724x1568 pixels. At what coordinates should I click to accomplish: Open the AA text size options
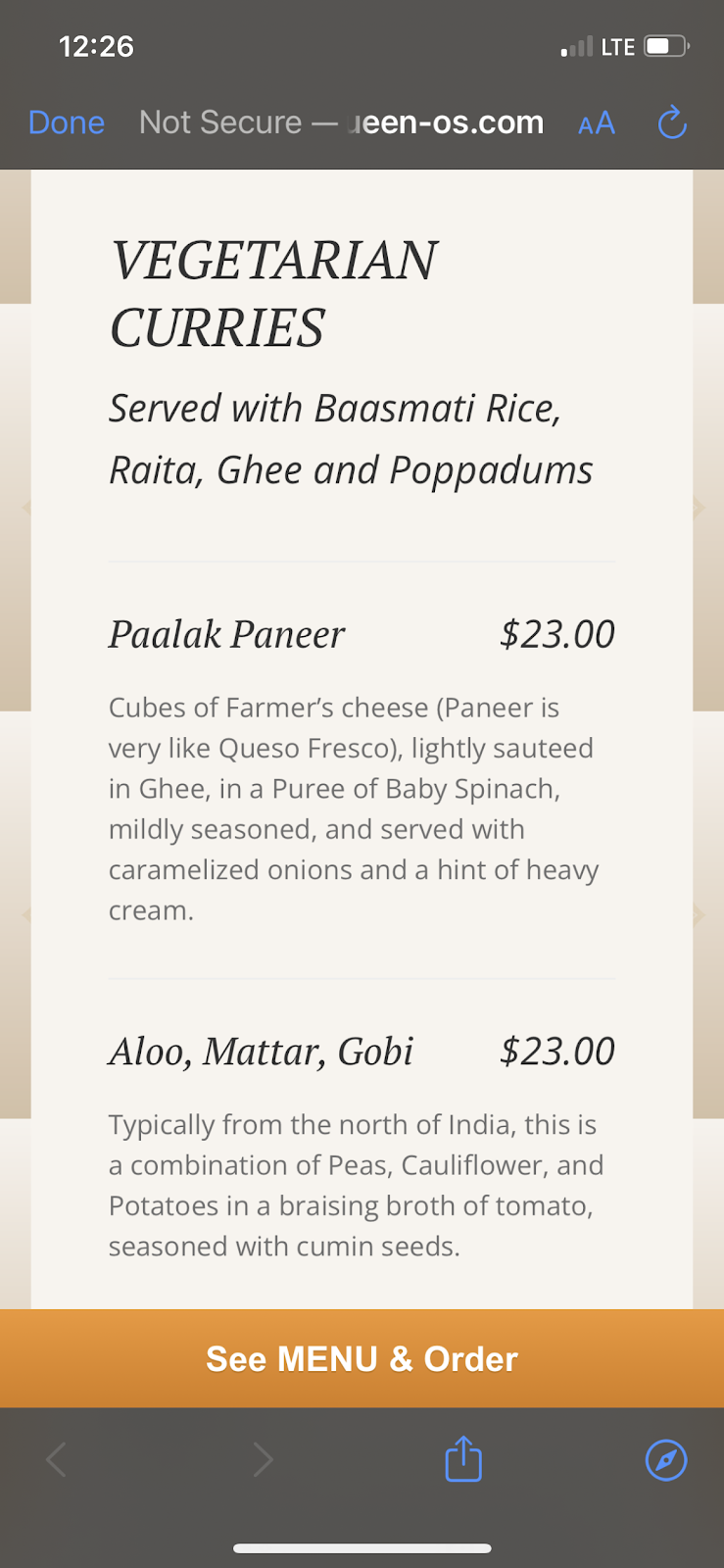coord(596,123)
